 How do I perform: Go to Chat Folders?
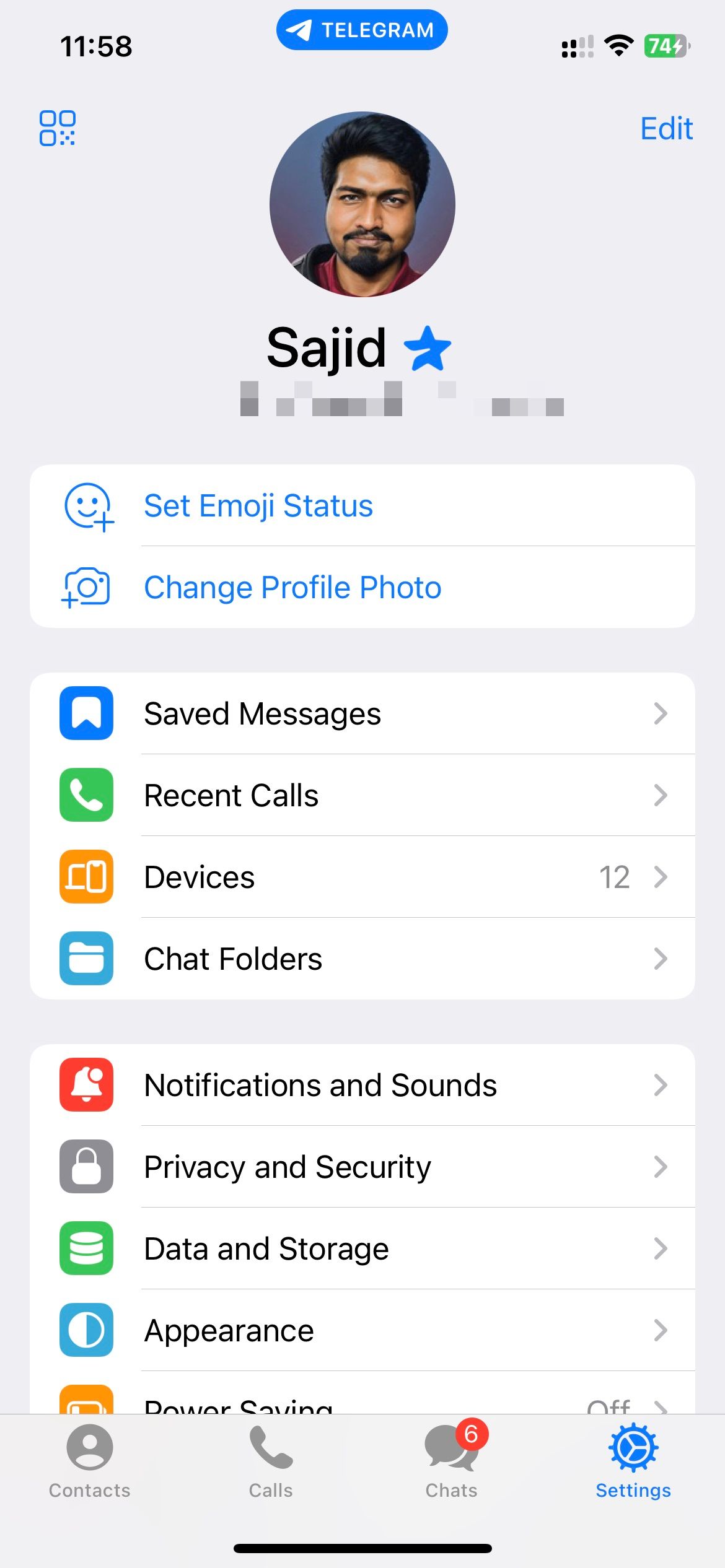coord(362,959)
